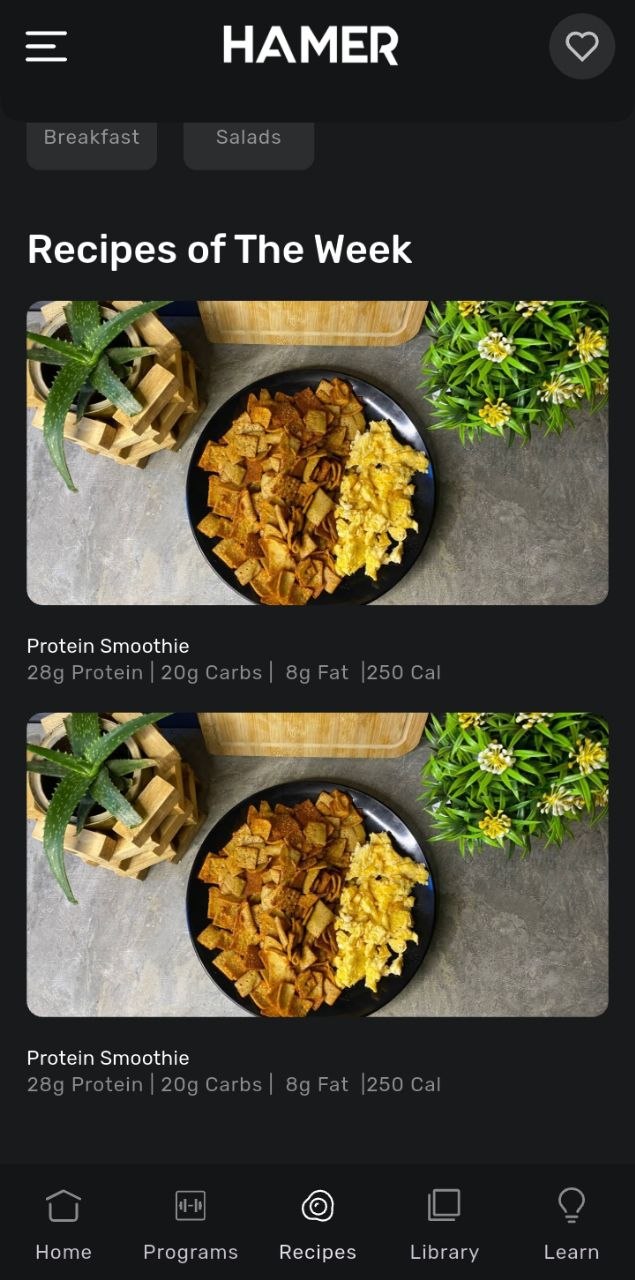Open favorites via the heart icon
Screen dimensions: 635x1280
(x=581, y=46)
